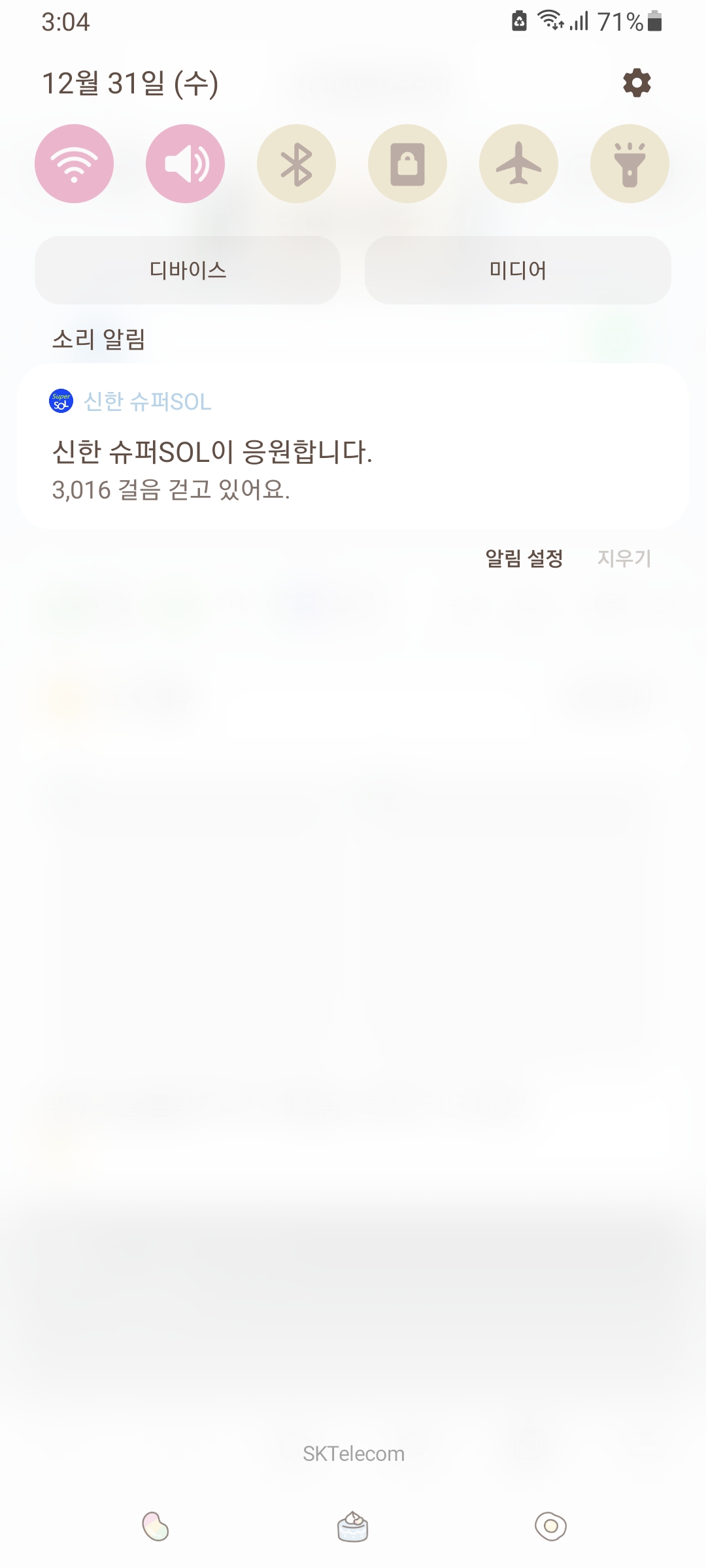Turn on airplane mode
706x1568 pixels.
pos(518,163)
